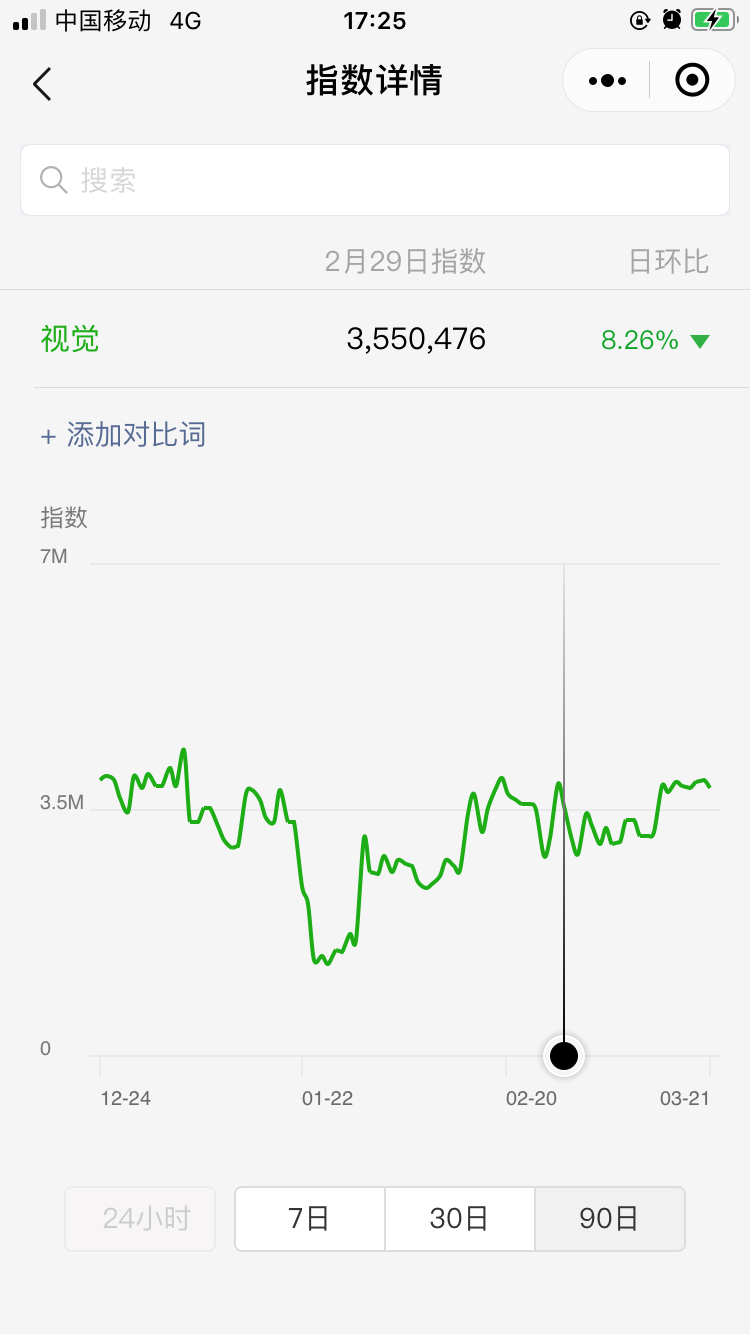Click the alarm clock icon in status bar

[x=670, y=19]
